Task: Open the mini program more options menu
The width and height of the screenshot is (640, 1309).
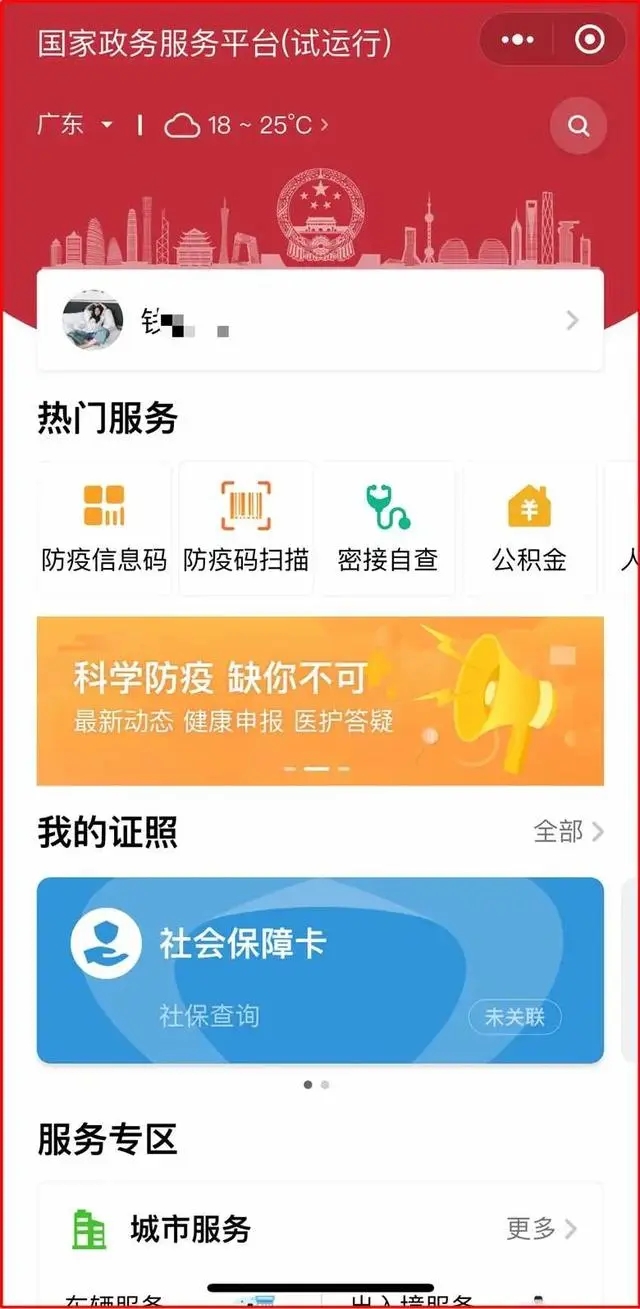Action: point(517,40)
